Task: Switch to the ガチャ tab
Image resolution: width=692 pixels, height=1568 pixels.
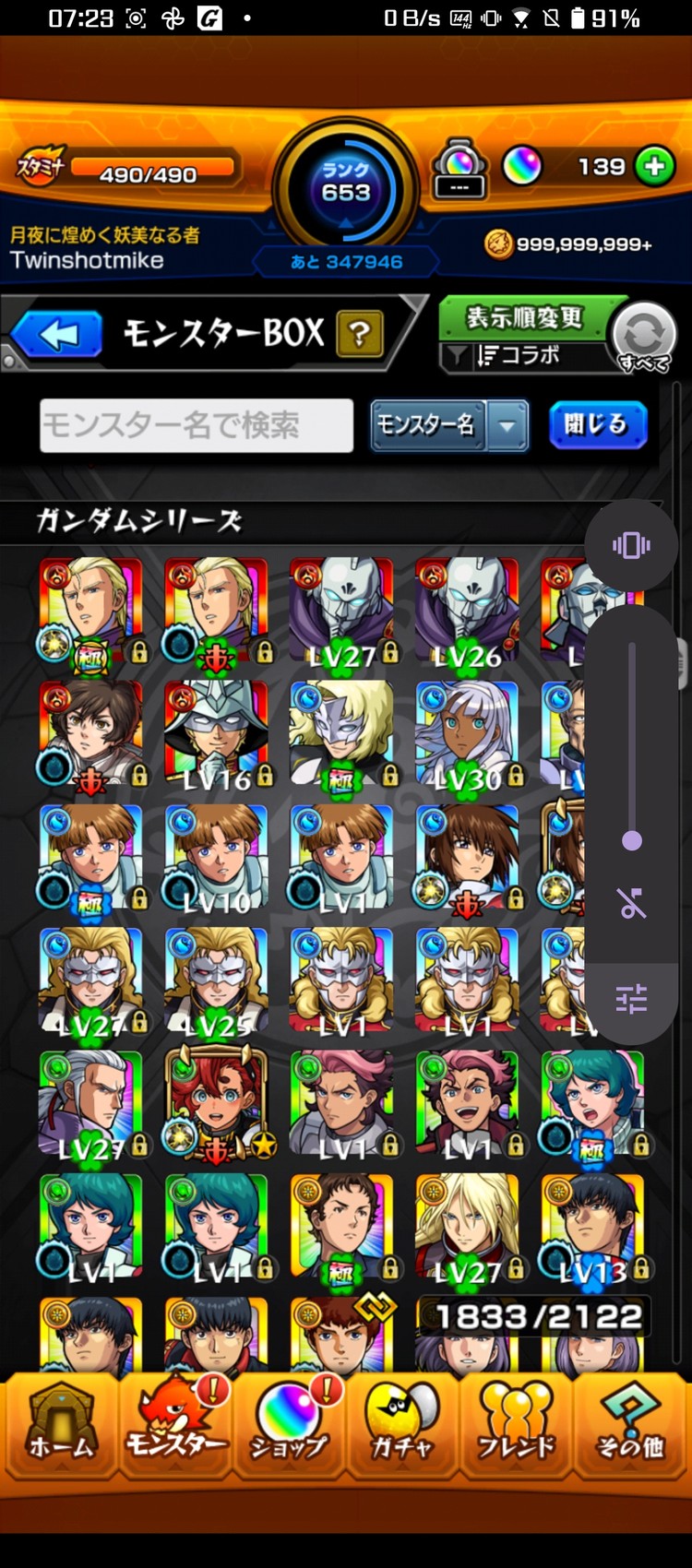Action: 401,1427
